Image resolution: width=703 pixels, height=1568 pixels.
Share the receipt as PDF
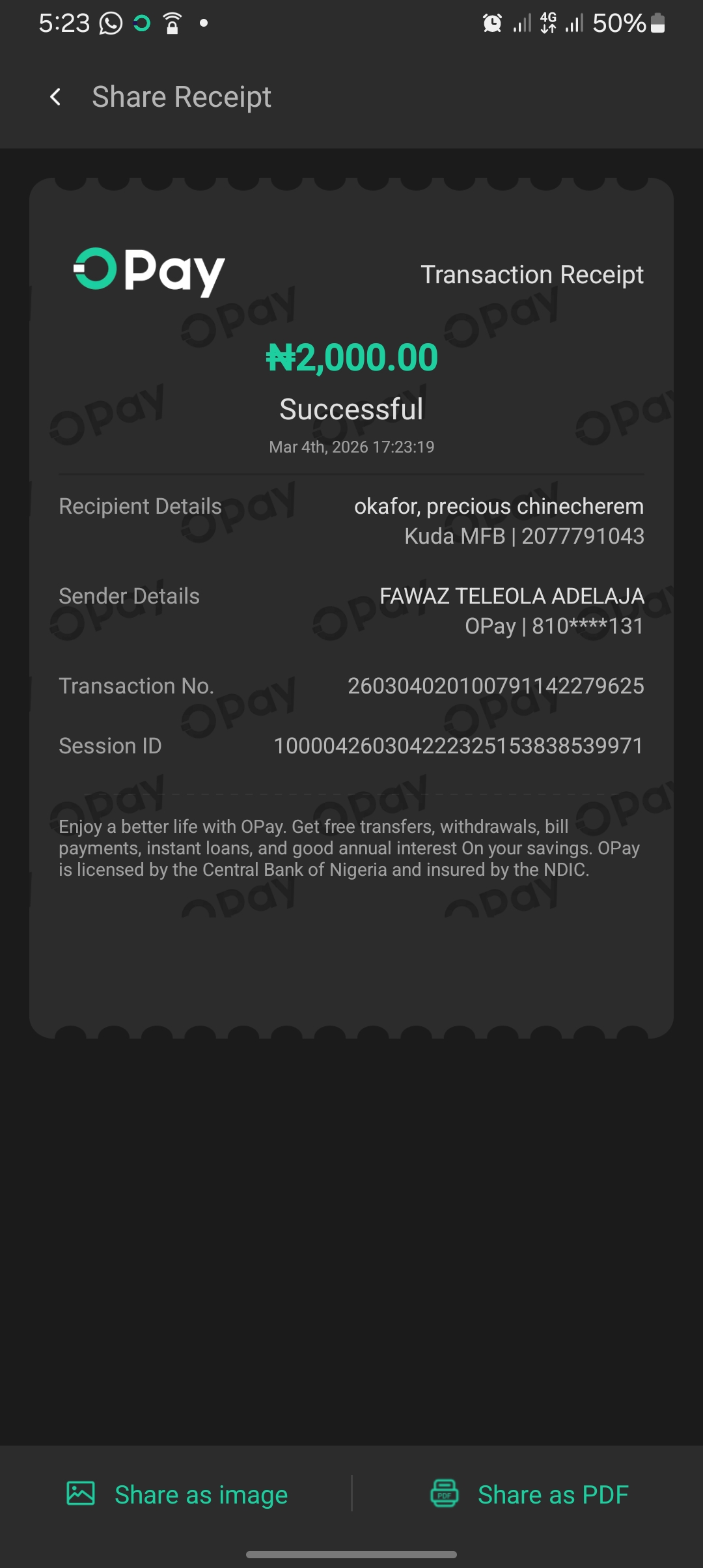point(529,1494)
